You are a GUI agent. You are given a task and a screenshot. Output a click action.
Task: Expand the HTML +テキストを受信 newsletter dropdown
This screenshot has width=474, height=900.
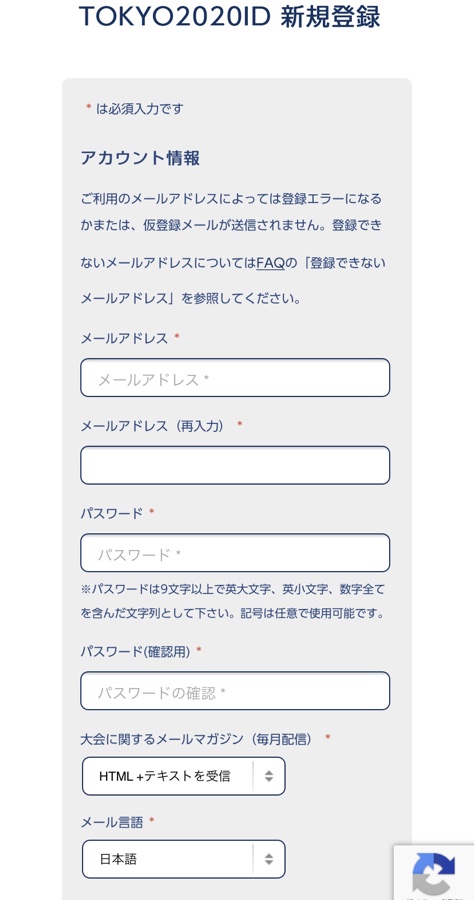(184, 776)
